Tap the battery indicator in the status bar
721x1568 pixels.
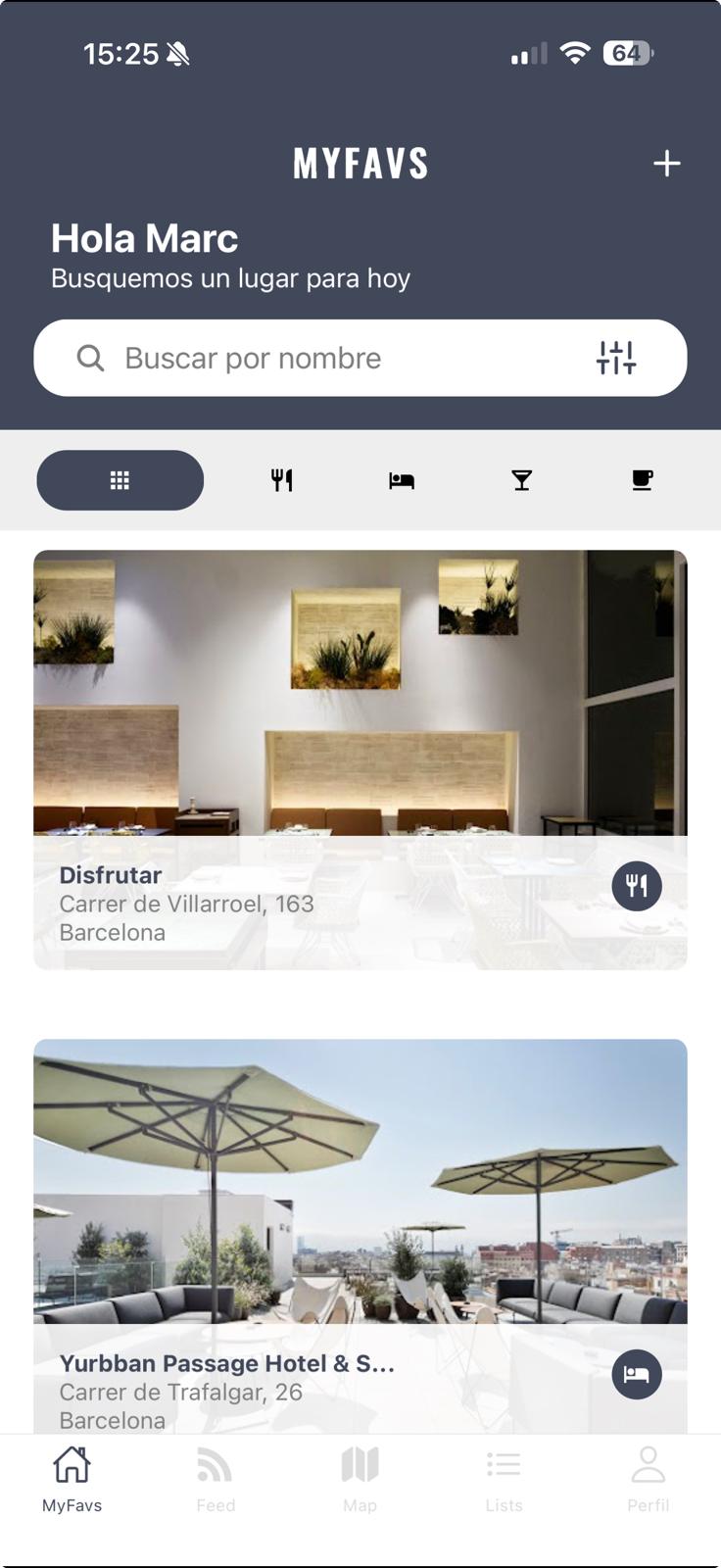627,52
